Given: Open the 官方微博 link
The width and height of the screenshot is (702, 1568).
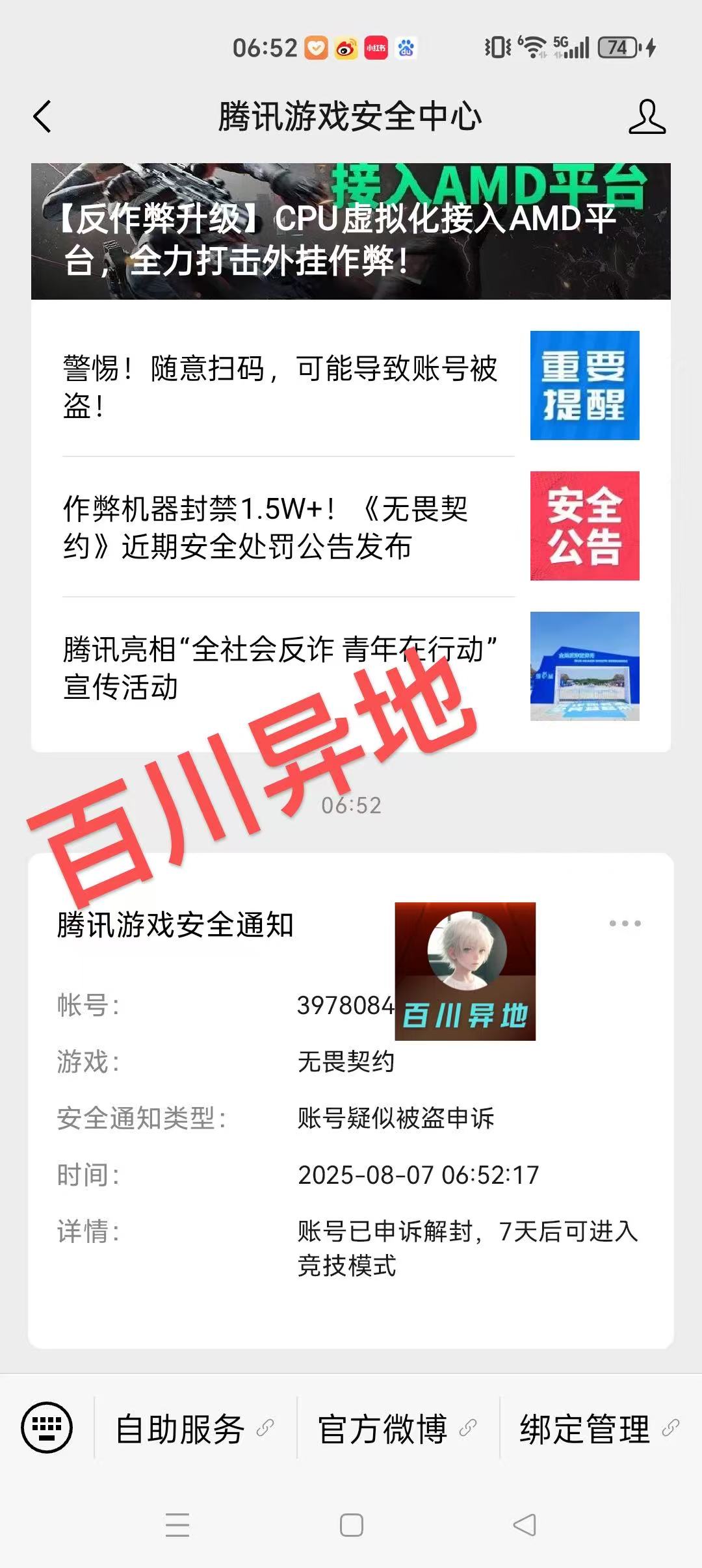Looking at the screenshot, I should point(396,1428).
